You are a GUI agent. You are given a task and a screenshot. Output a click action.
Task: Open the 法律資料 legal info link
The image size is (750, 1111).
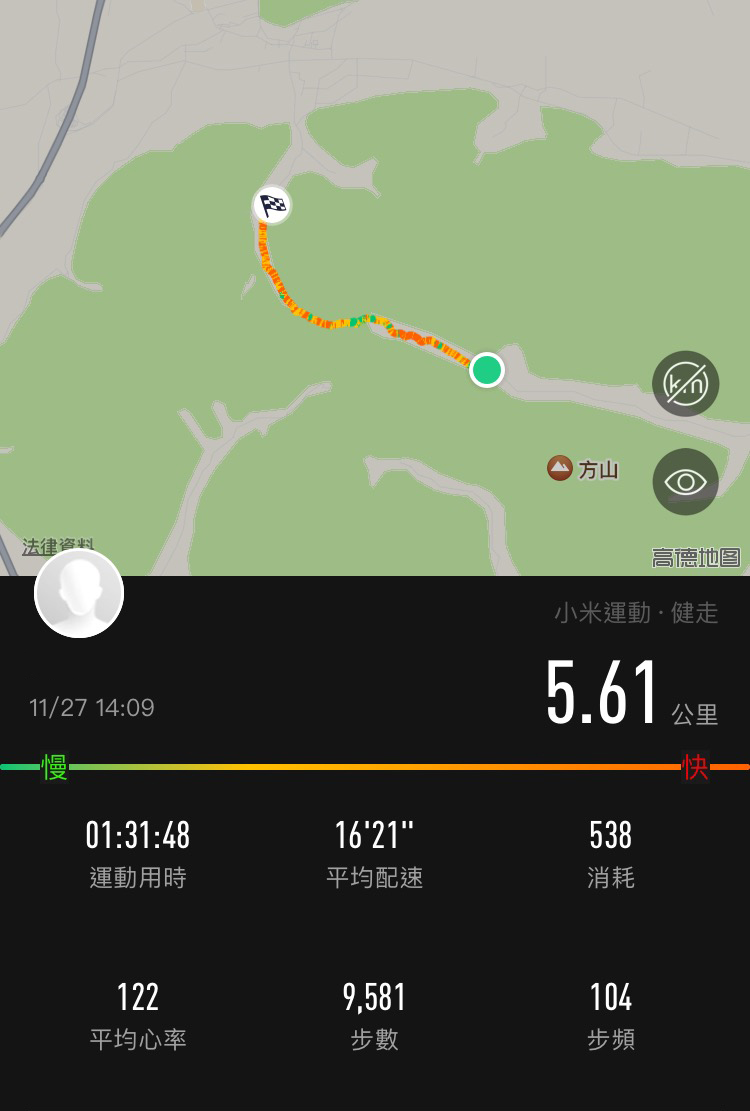click(58, 546)
